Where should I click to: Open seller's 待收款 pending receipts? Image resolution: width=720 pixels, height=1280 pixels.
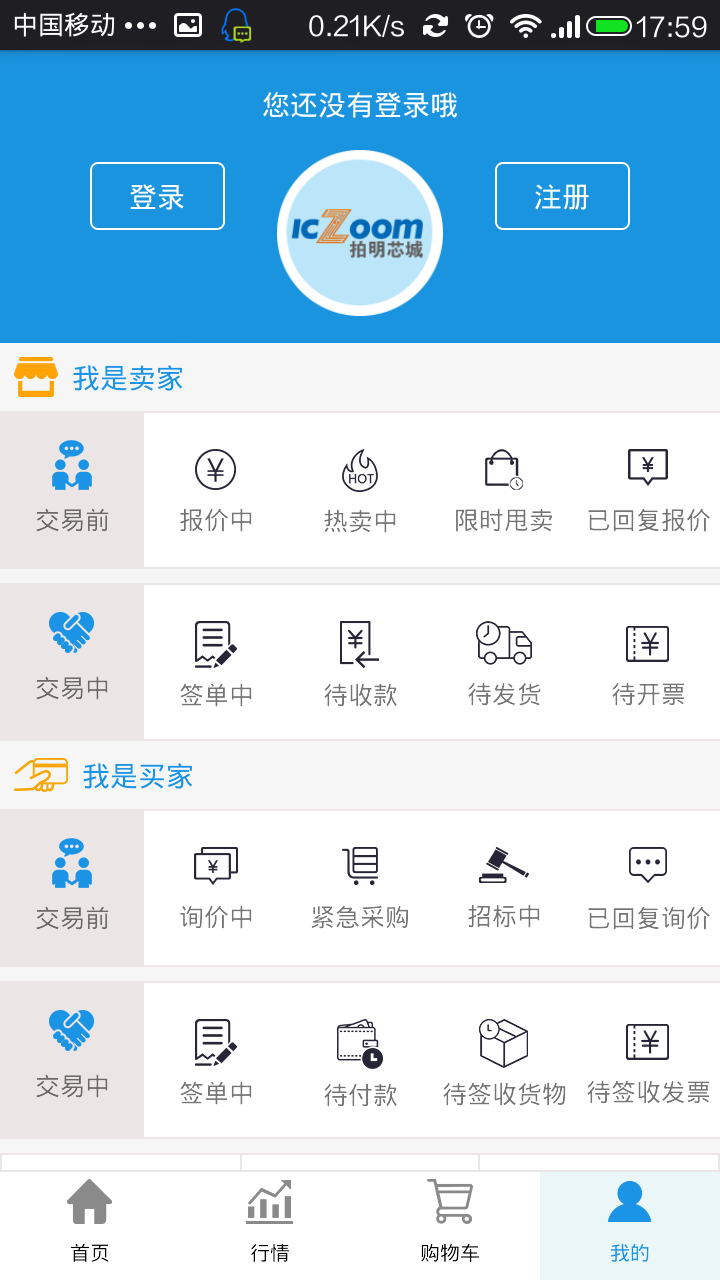[360, 663]
